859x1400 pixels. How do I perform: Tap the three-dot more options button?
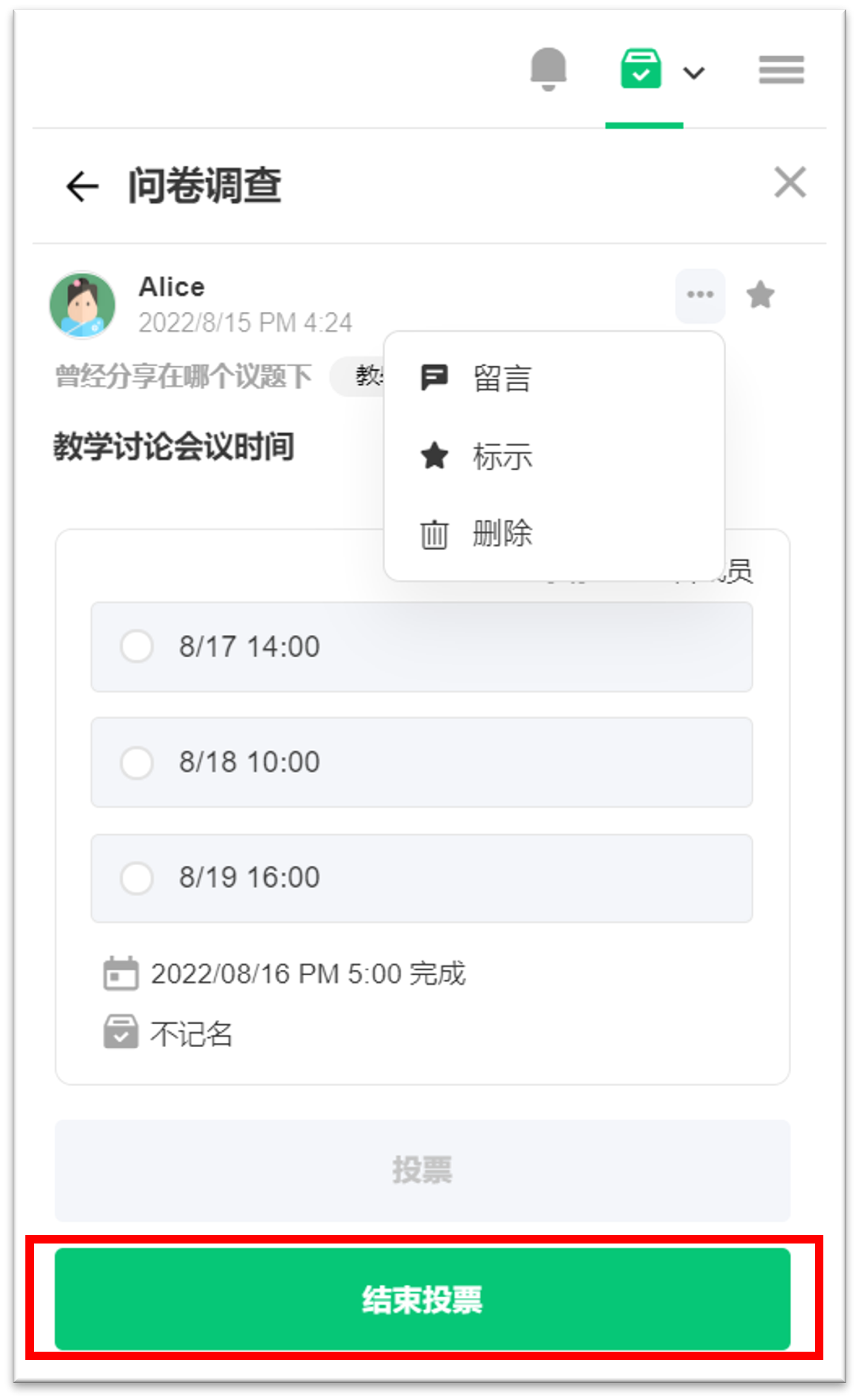[700, 295]
